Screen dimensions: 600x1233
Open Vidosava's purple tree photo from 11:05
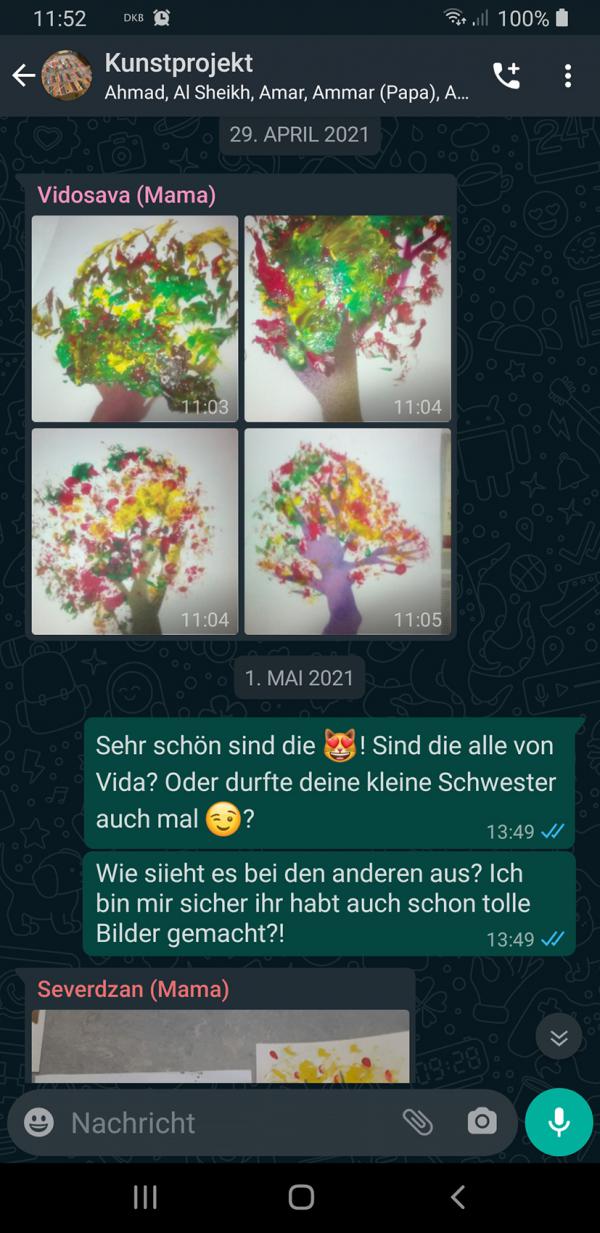coord(348,531)
